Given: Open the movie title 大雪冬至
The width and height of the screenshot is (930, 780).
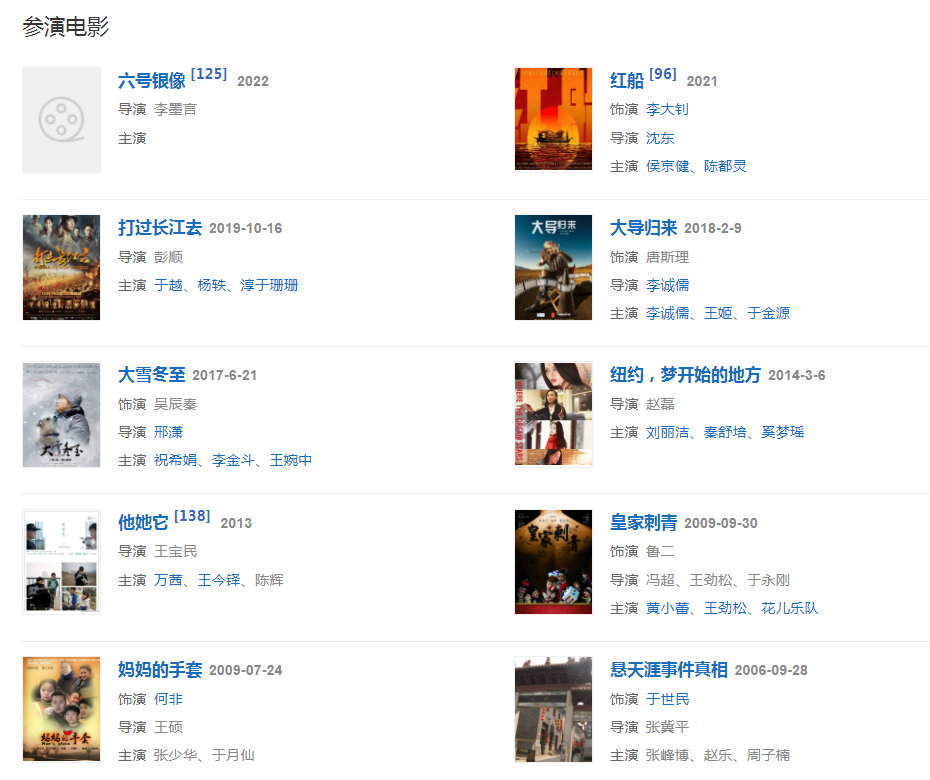Looking at the screenshot, I should [x=151, y=375].
